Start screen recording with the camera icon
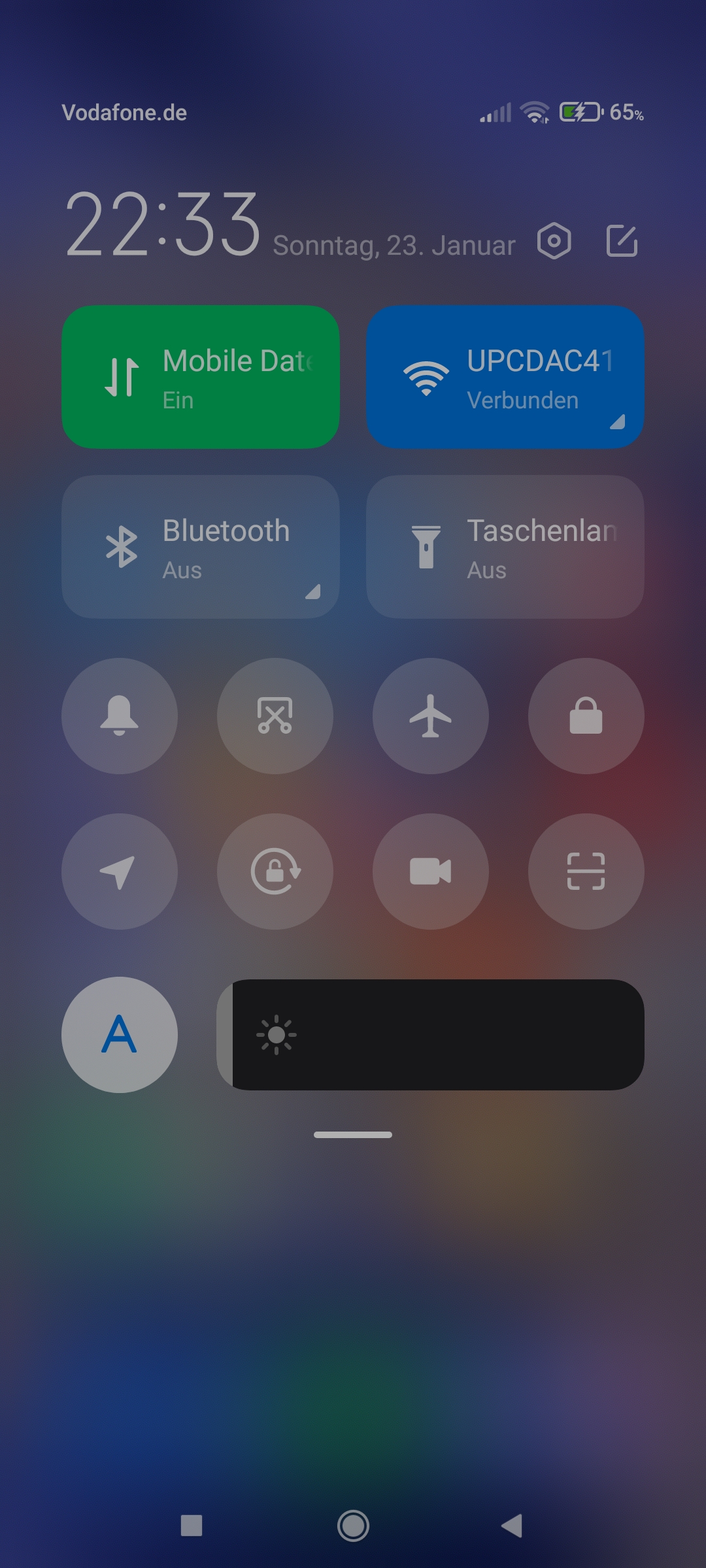Image resolution: width=706 pixels, height=1568 pixels. tap(431, 872)
